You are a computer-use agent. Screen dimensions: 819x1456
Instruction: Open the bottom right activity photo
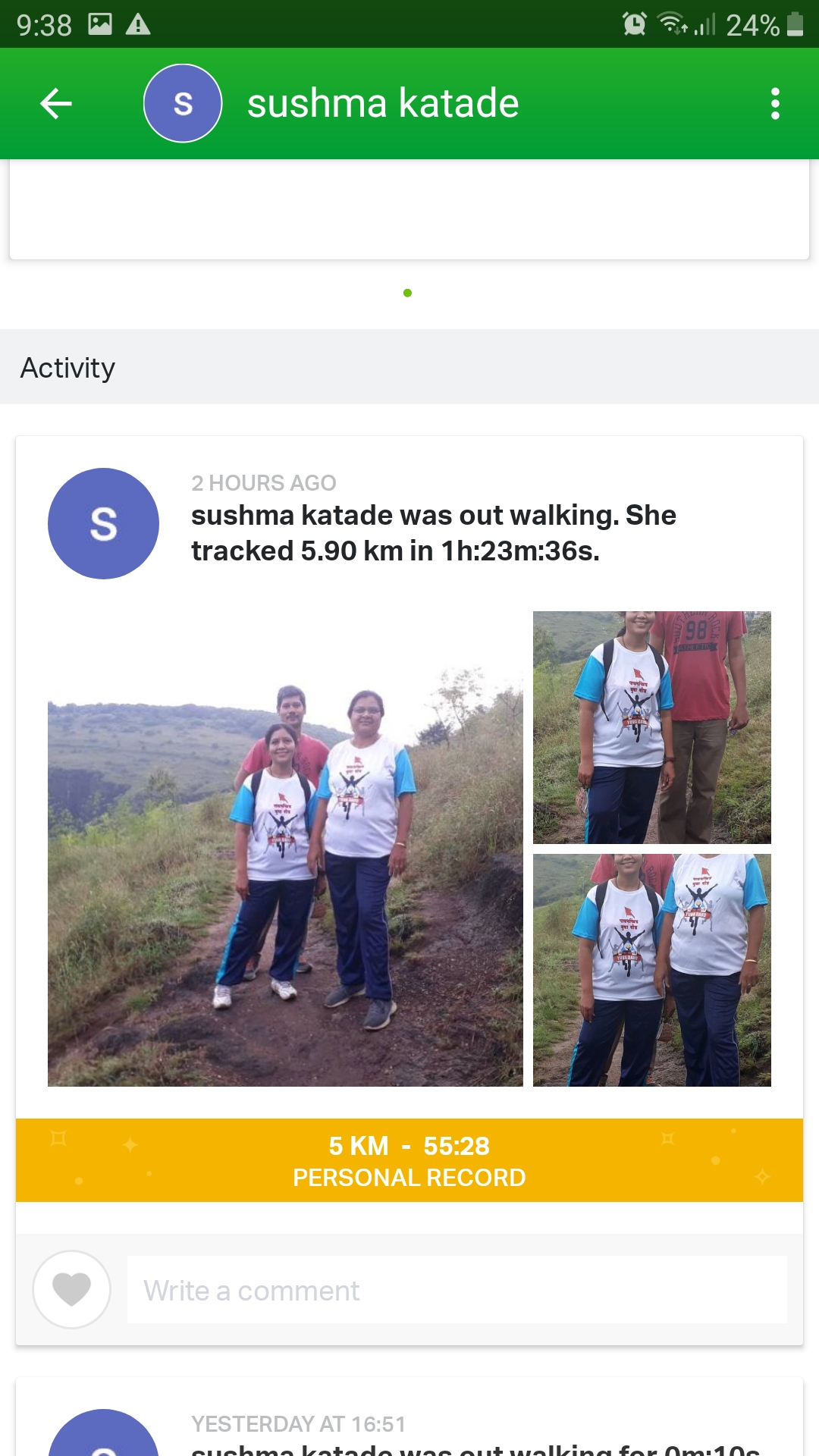[x=651, y=970]
